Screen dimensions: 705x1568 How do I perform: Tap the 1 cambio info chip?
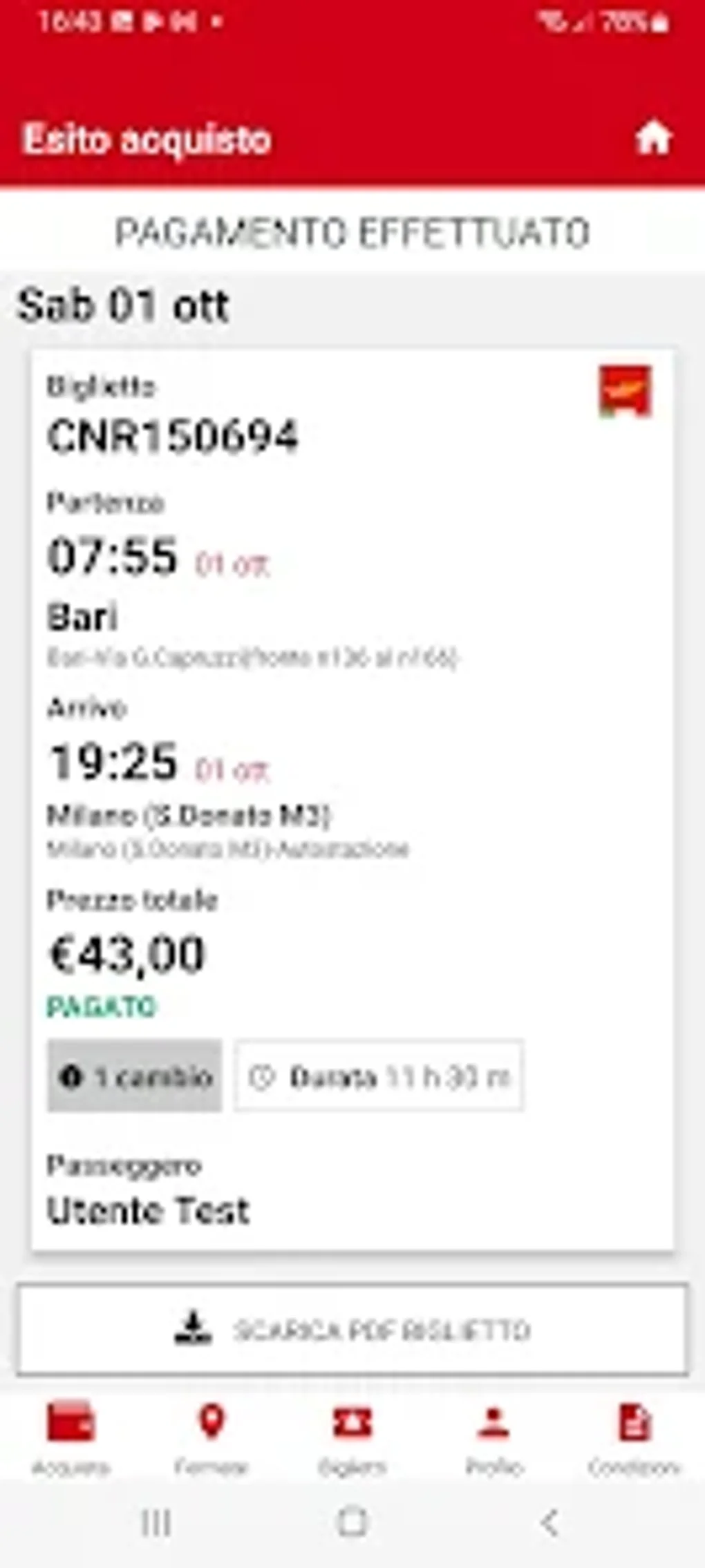point(135,1076)
